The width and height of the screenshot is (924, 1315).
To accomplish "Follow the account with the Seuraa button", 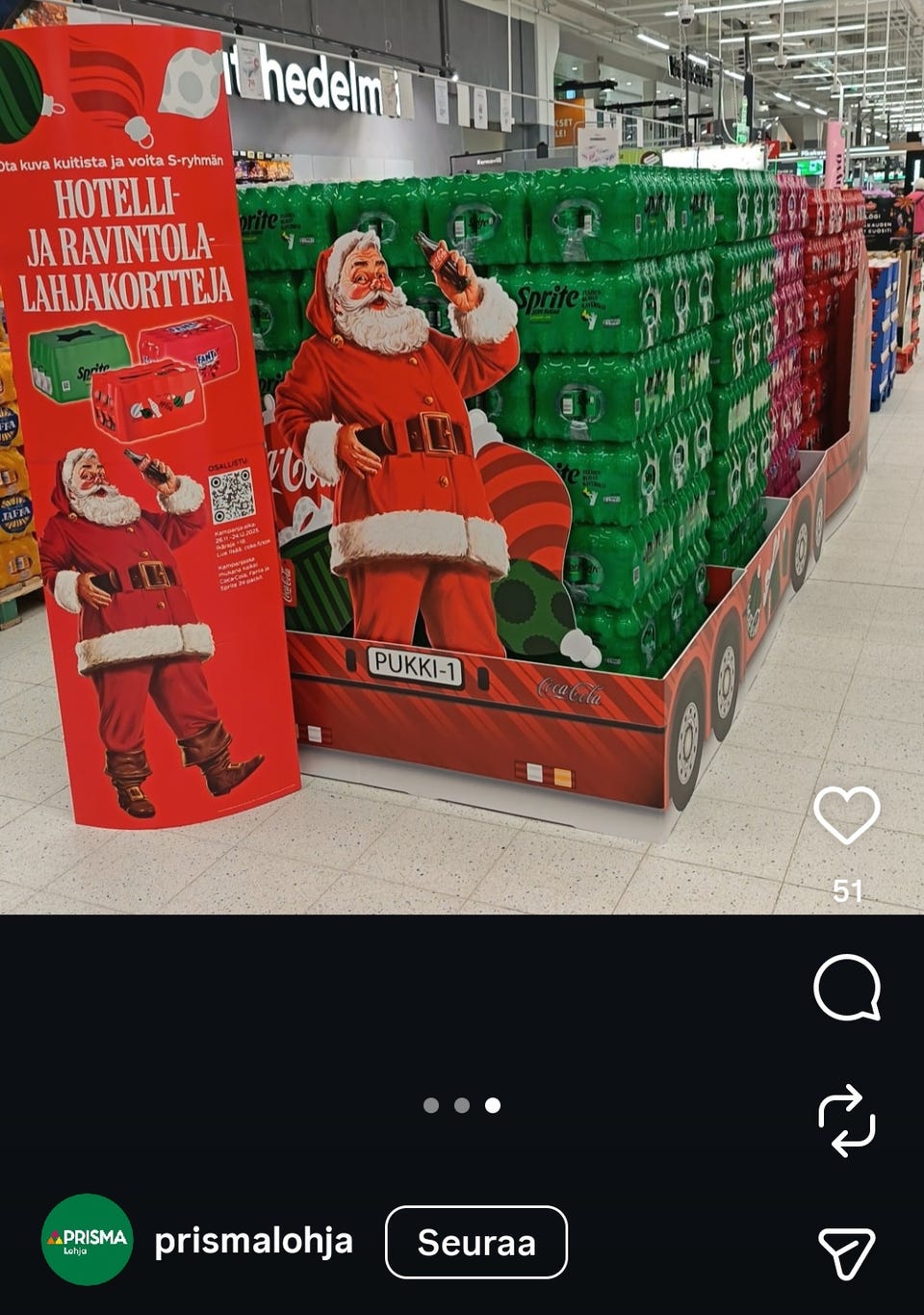I will [x=475, y=1244].
